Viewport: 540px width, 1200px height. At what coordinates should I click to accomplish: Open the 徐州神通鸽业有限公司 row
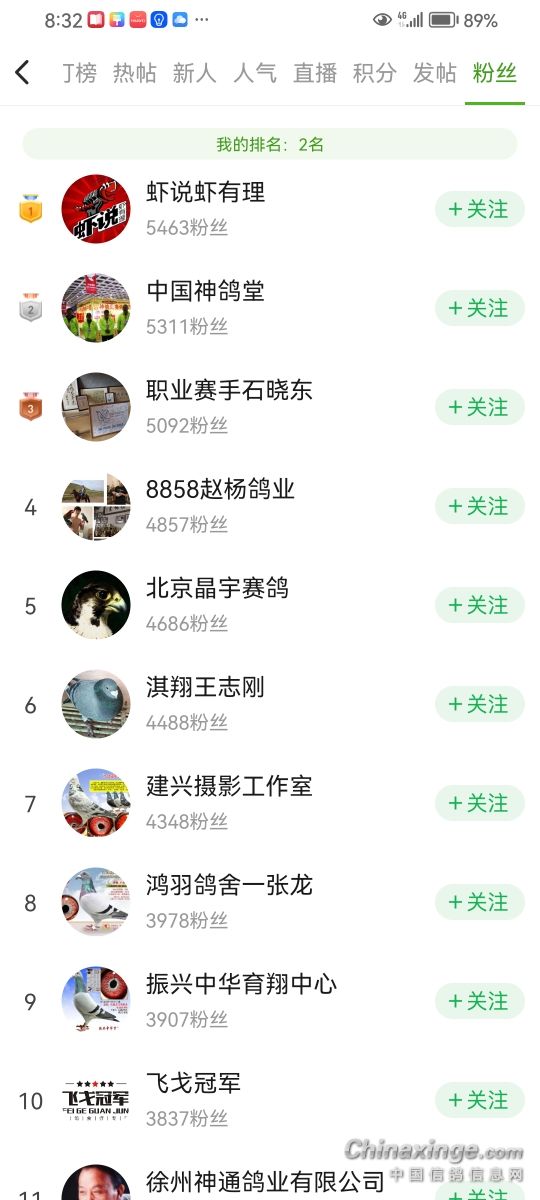(270, 1180)
